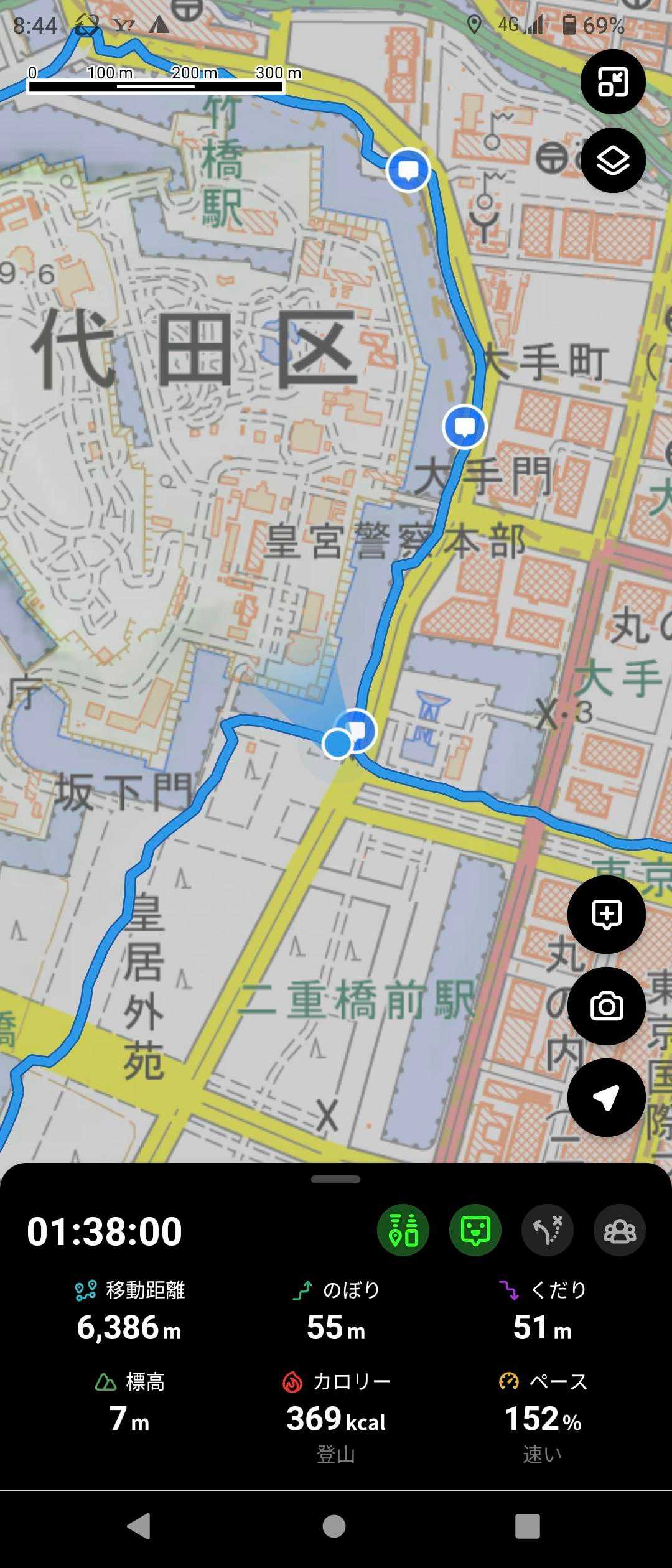Screen dimensions: 672x1568
Task: Toggle the green water bottle location icon
Action: (403, 1230)
